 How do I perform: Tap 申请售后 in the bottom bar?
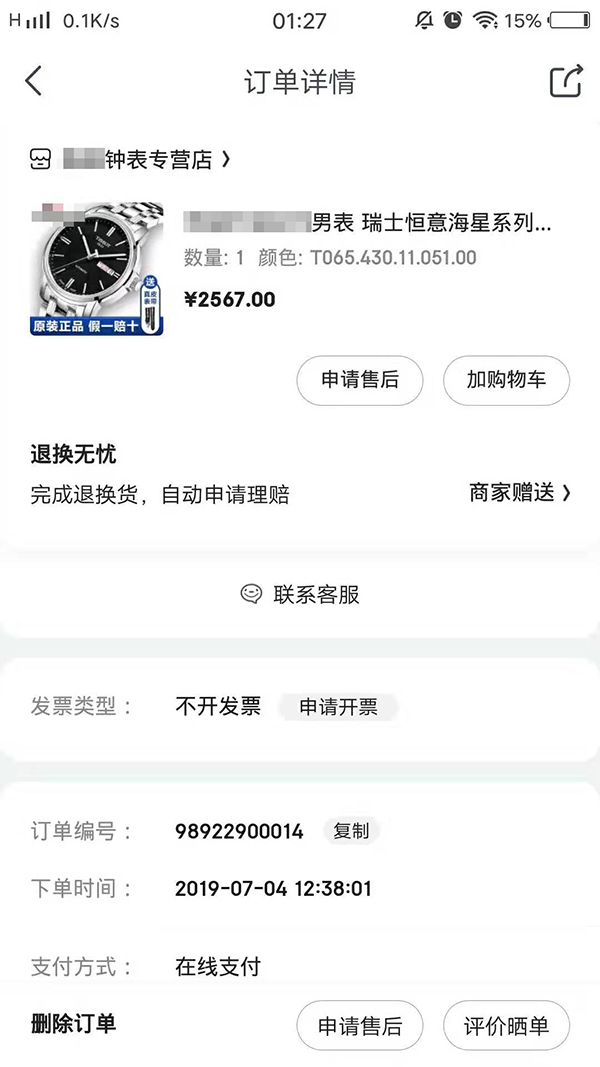point(359,1025)
